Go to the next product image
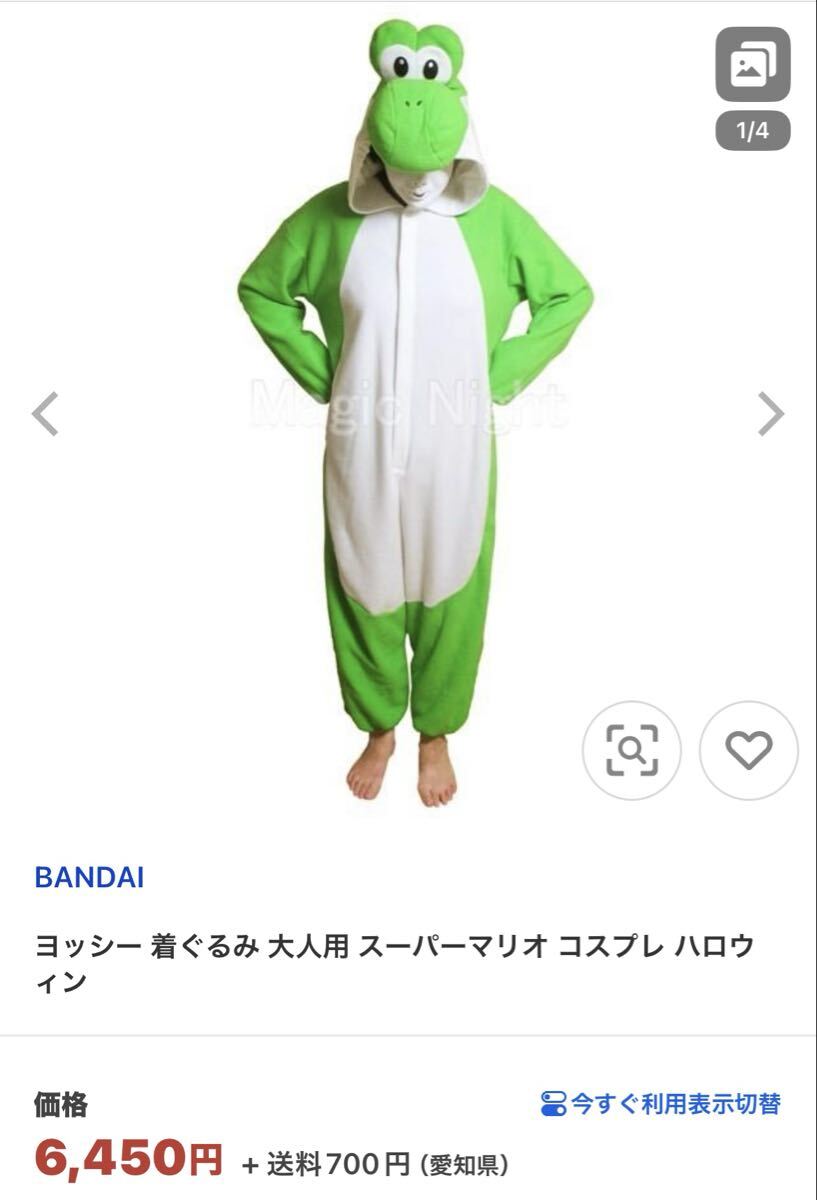 [x=770, y=414]
